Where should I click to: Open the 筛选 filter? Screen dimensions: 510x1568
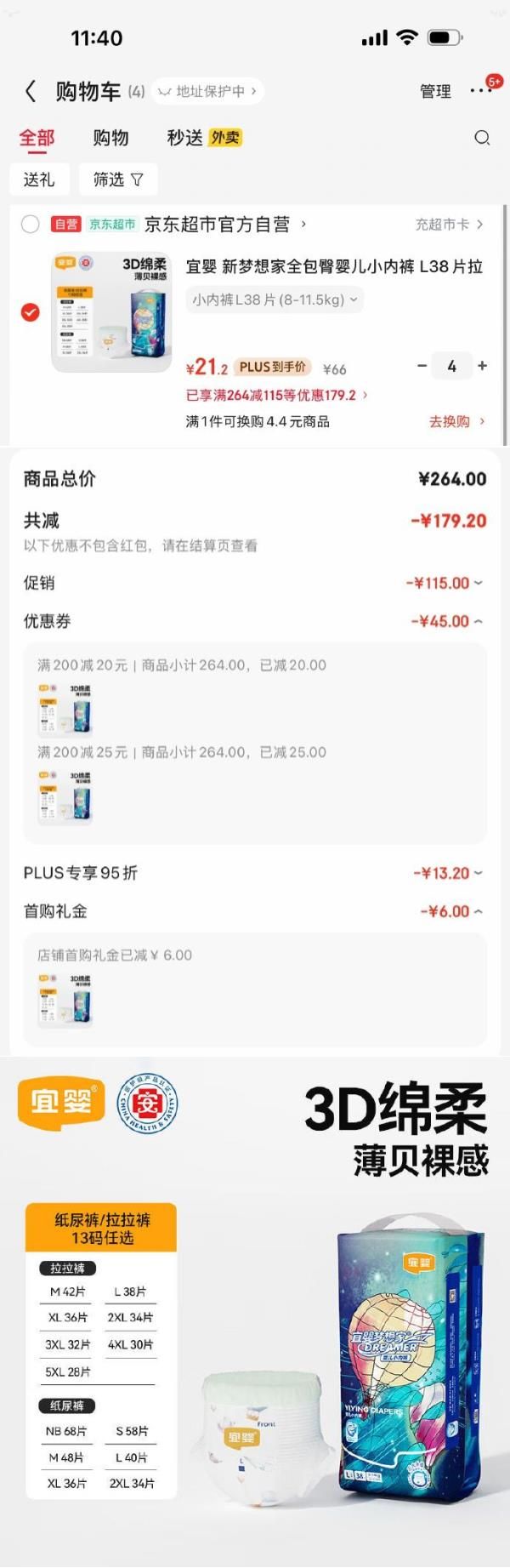[118, 180]
